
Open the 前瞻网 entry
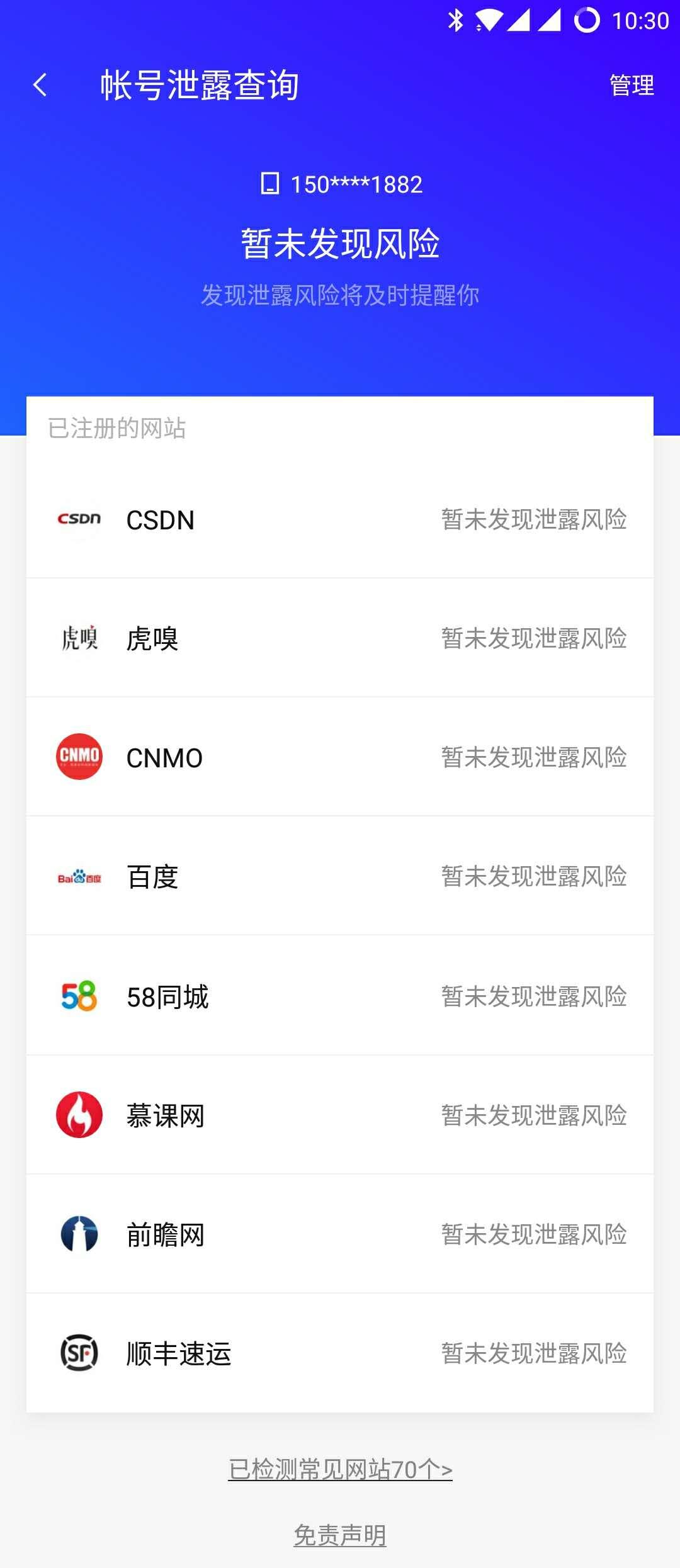pyautogui.click(x=340, y=1234)
